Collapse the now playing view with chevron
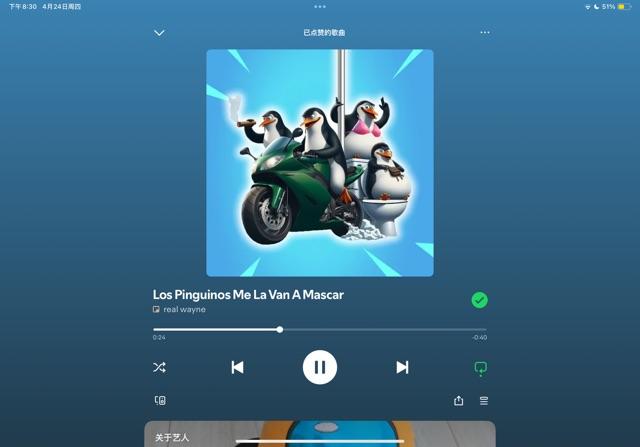This screenshot has width=640, height=447. point(159,33)
